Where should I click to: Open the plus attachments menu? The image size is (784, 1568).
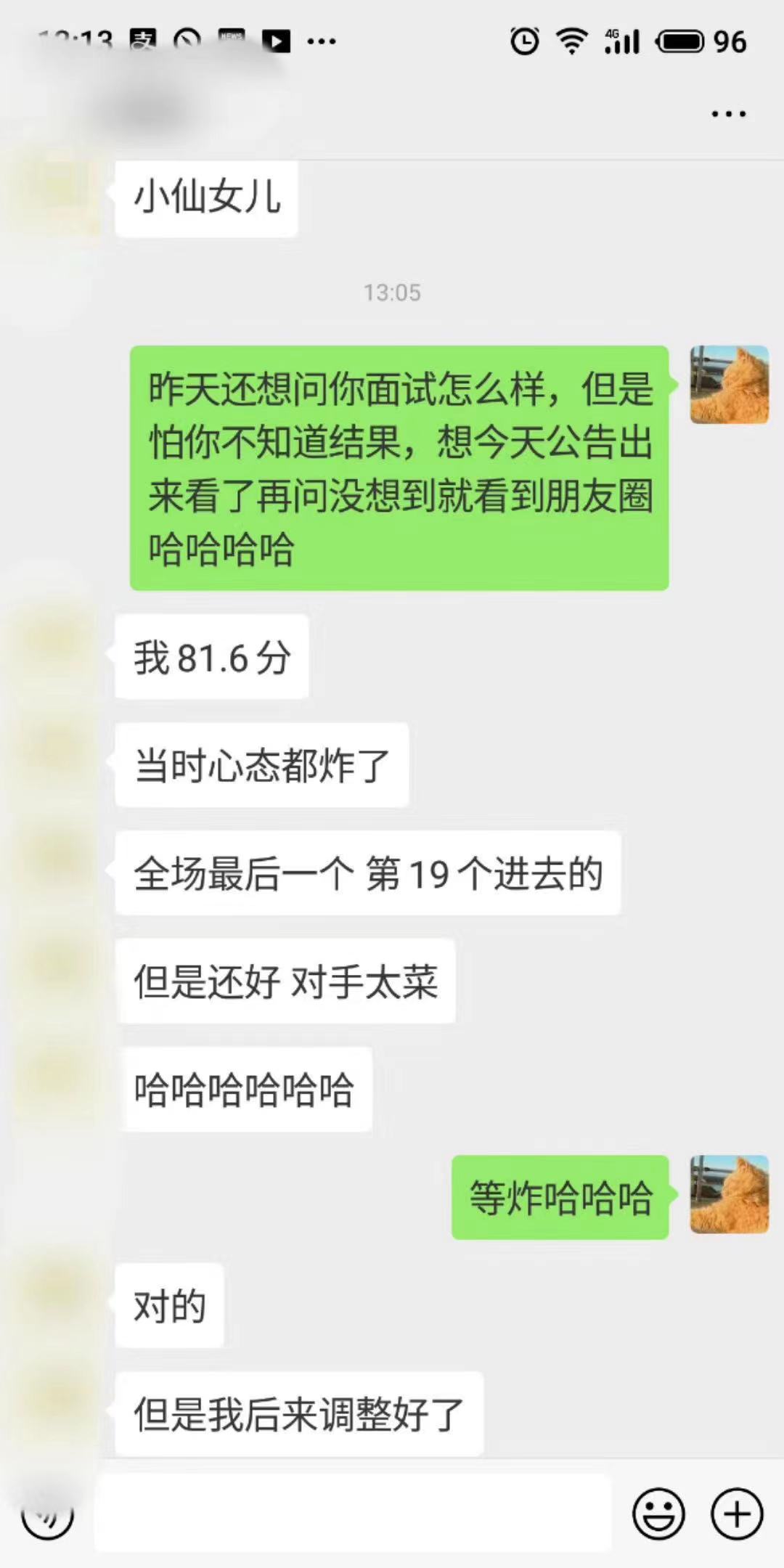tap(737, 1514)
